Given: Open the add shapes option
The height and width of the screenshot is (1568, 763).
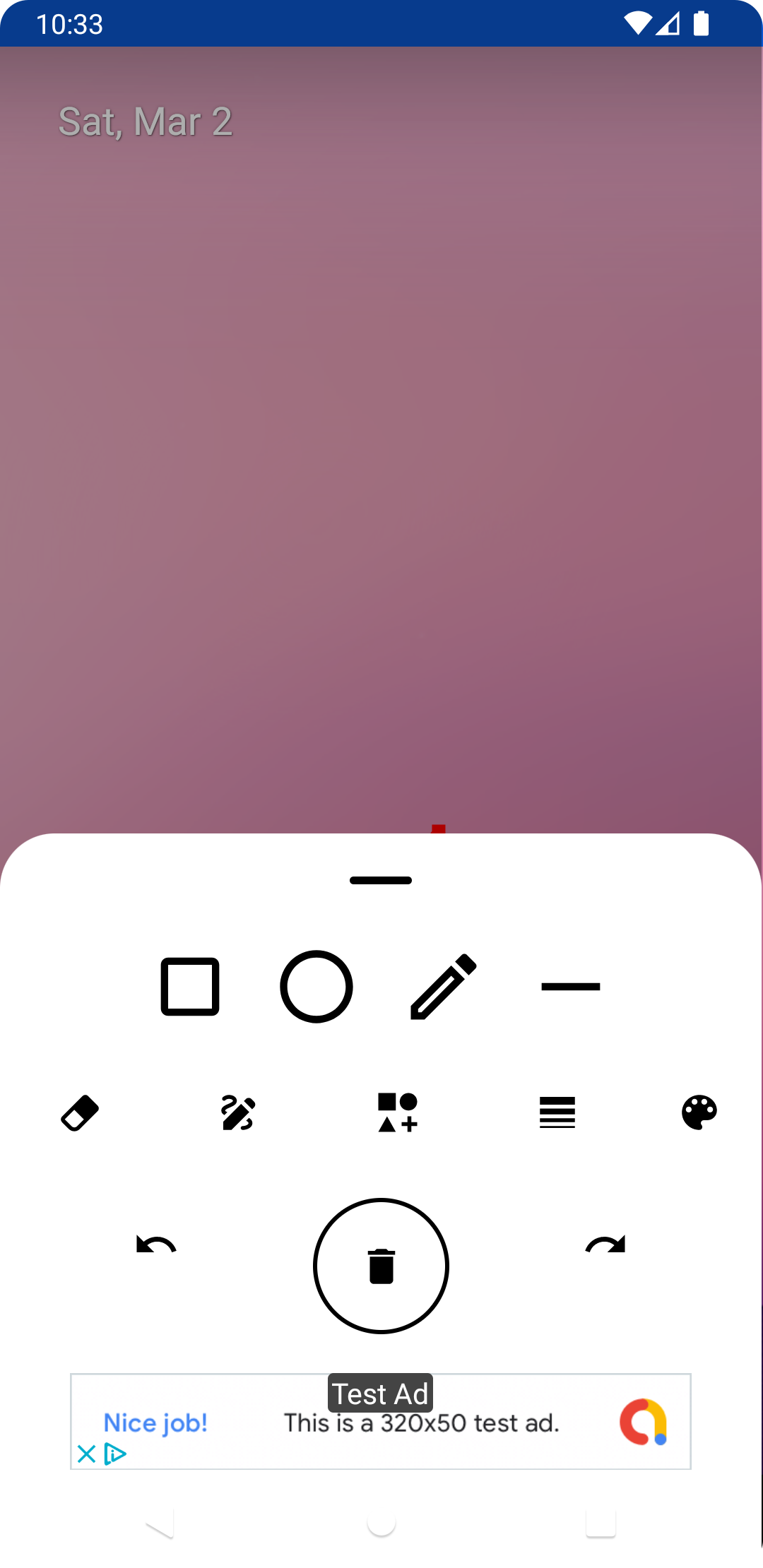Looking at the screenshot, I should point(398,1113).
